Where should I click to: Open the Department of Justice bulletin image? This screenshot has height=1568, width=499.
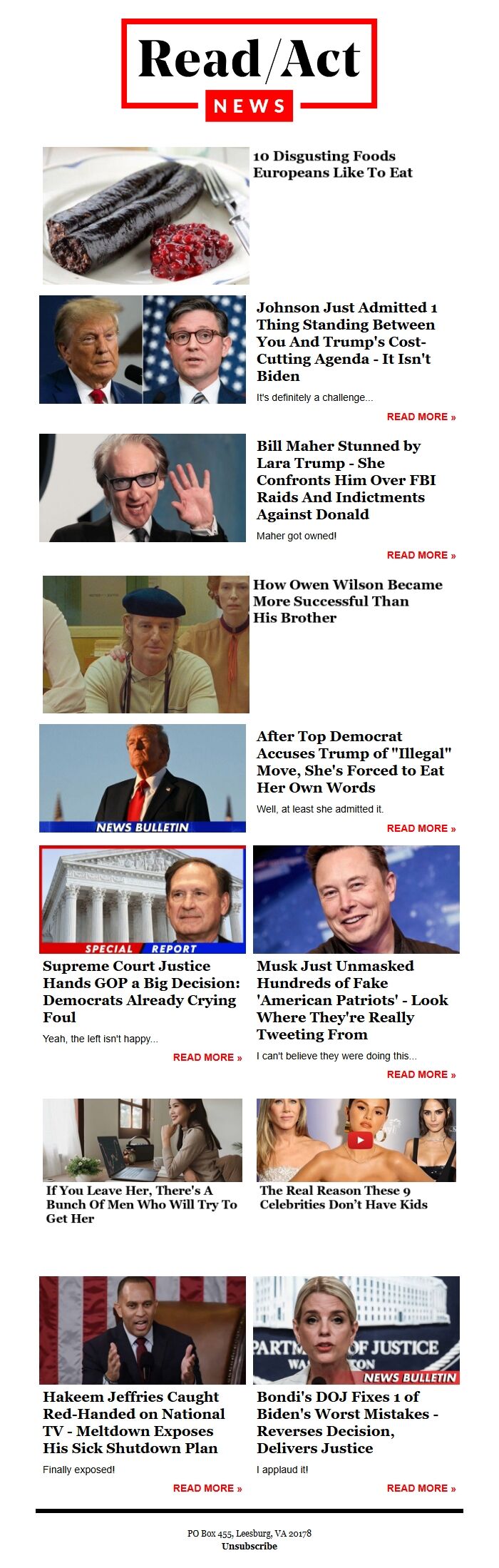pyautogui.click(x=356, y=1330)
